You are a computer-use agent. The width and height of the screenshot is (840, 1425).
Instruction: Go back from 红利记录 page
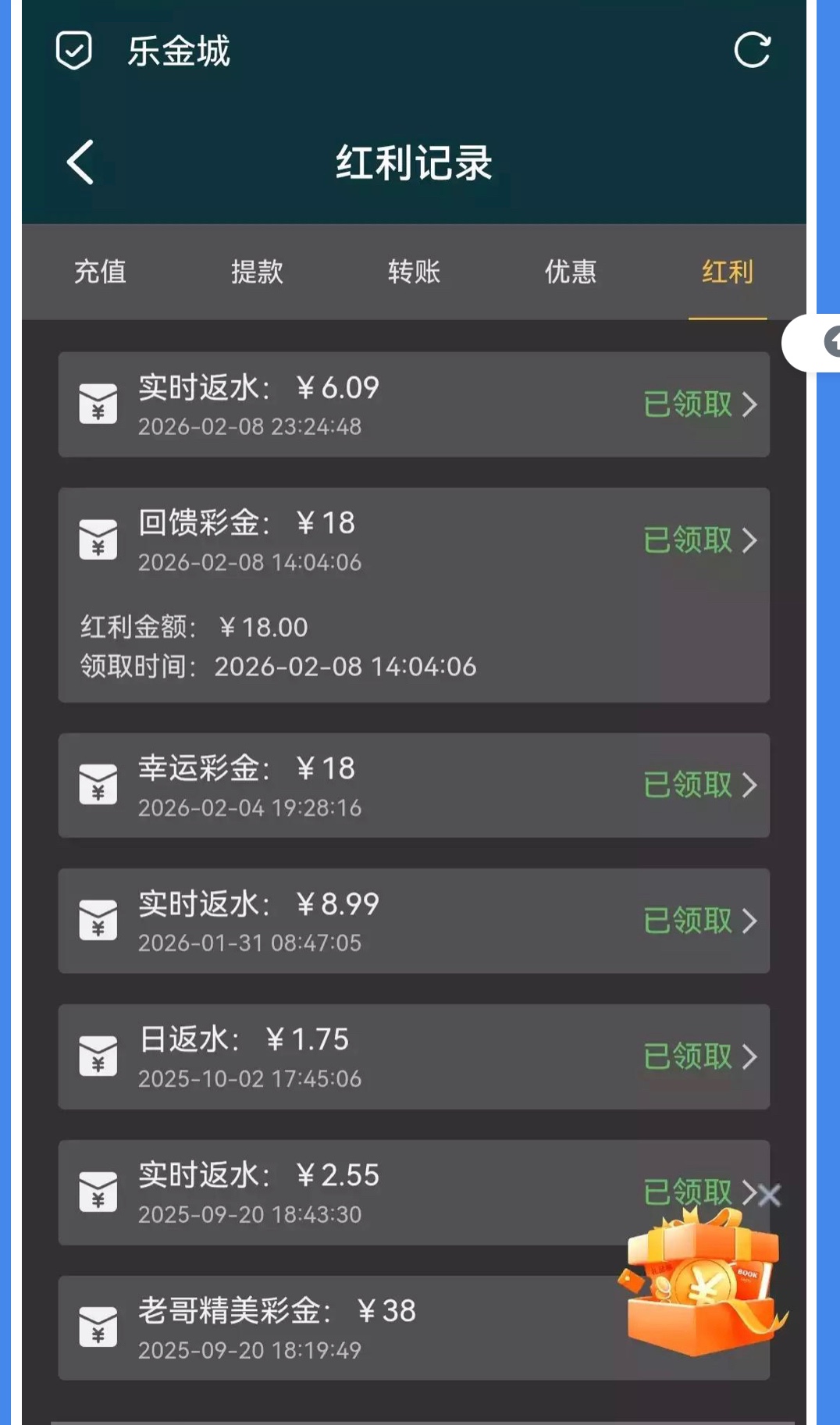point(80,162)
